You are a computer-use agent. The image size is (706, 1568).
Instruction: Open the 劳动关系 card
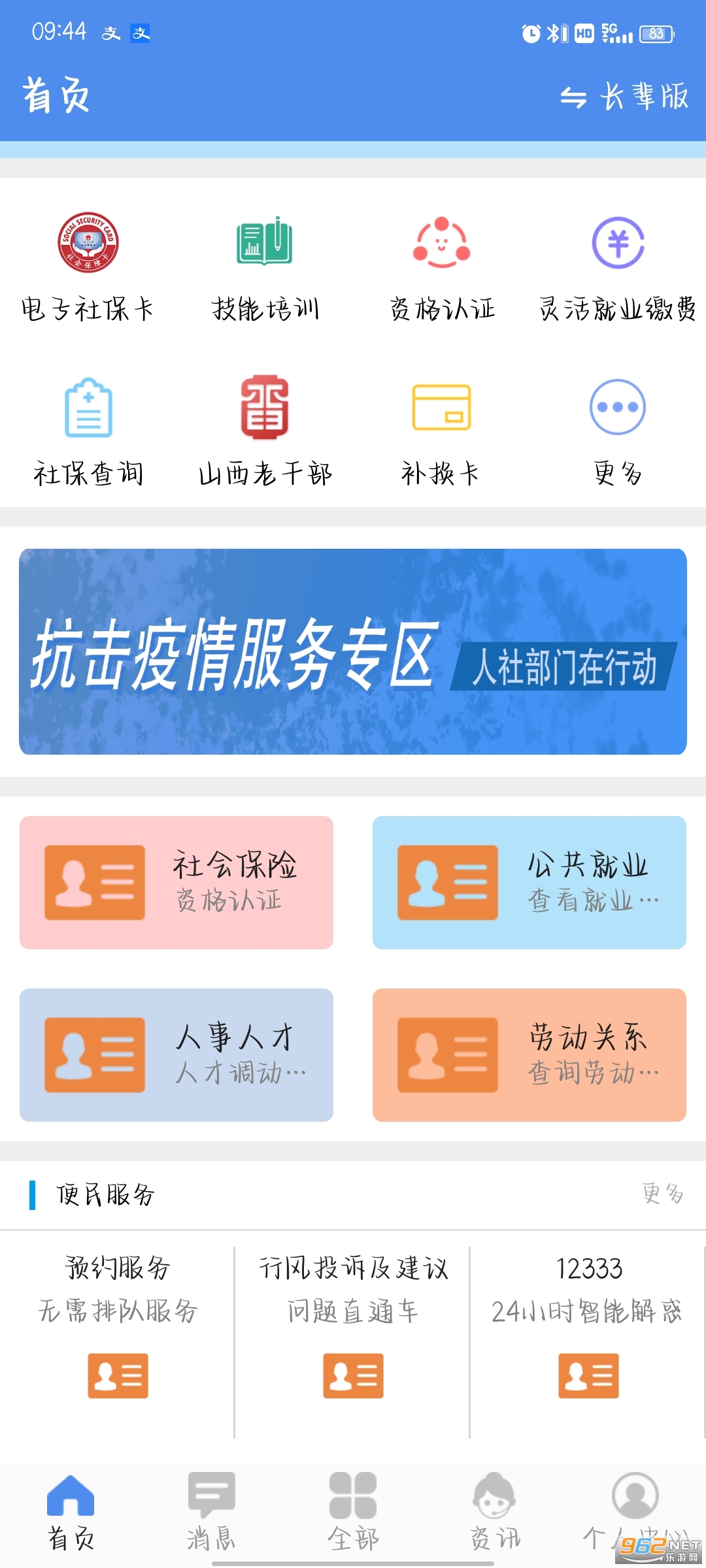click(x=529, y=1054)
